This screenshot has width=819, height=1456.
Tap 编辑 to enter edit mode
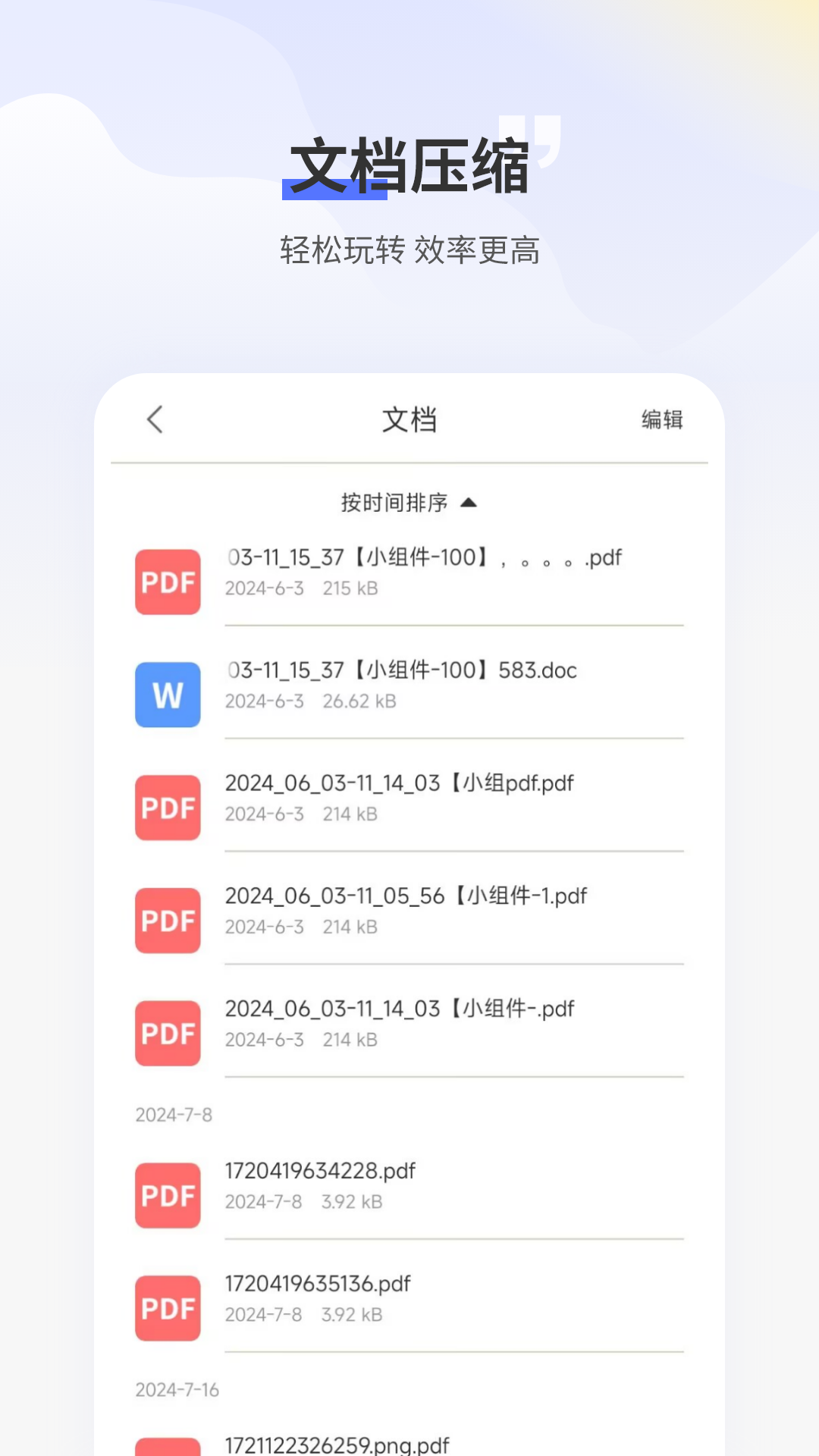[x=661, y=419]
